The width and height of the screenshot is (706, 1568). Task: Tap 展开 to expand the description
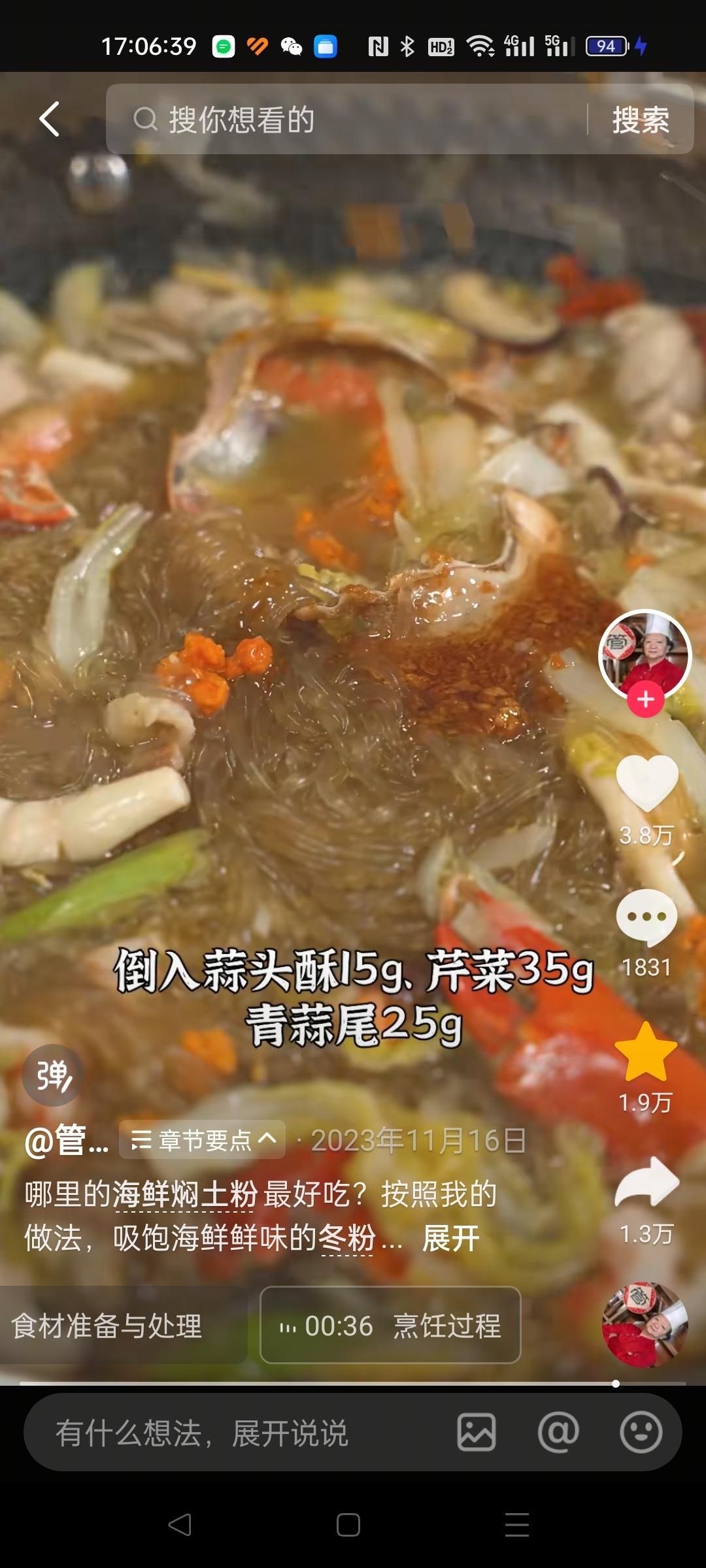coord(451,1238)
